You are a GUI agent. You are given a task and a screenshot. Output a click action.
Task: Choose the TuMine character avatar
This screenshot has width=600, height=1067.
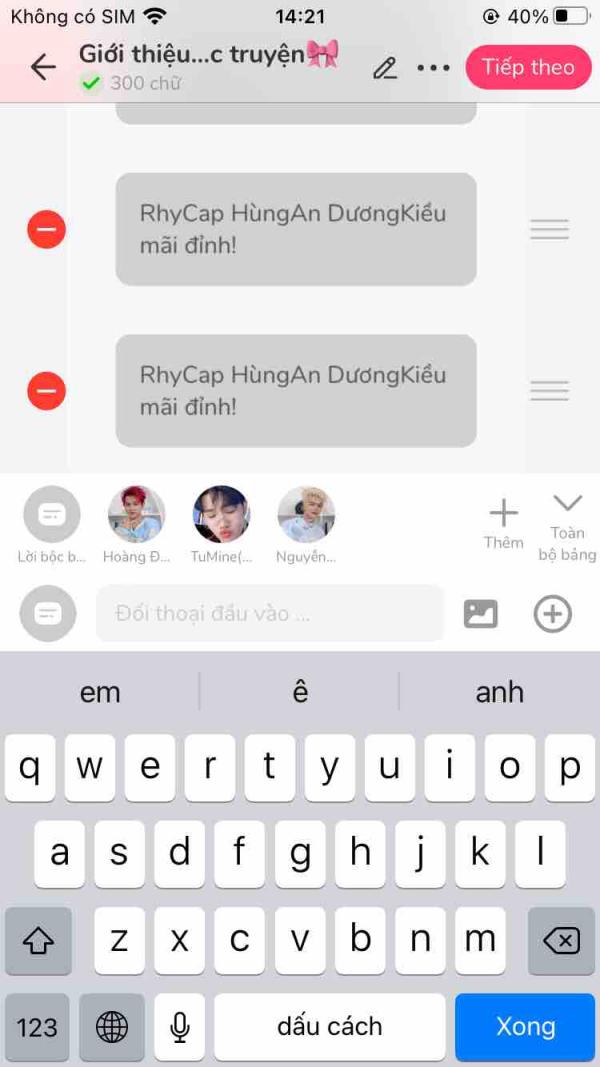point(221,525)
